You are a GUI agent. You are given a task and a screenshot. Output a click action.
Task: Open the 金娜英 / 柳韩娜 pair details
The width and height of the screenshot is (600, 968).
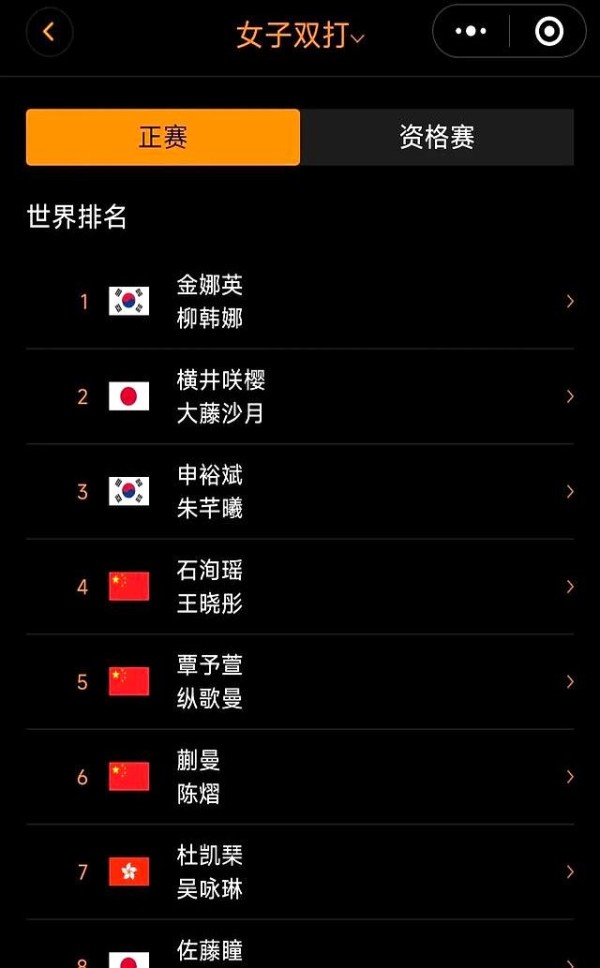(x=300, y=301)
